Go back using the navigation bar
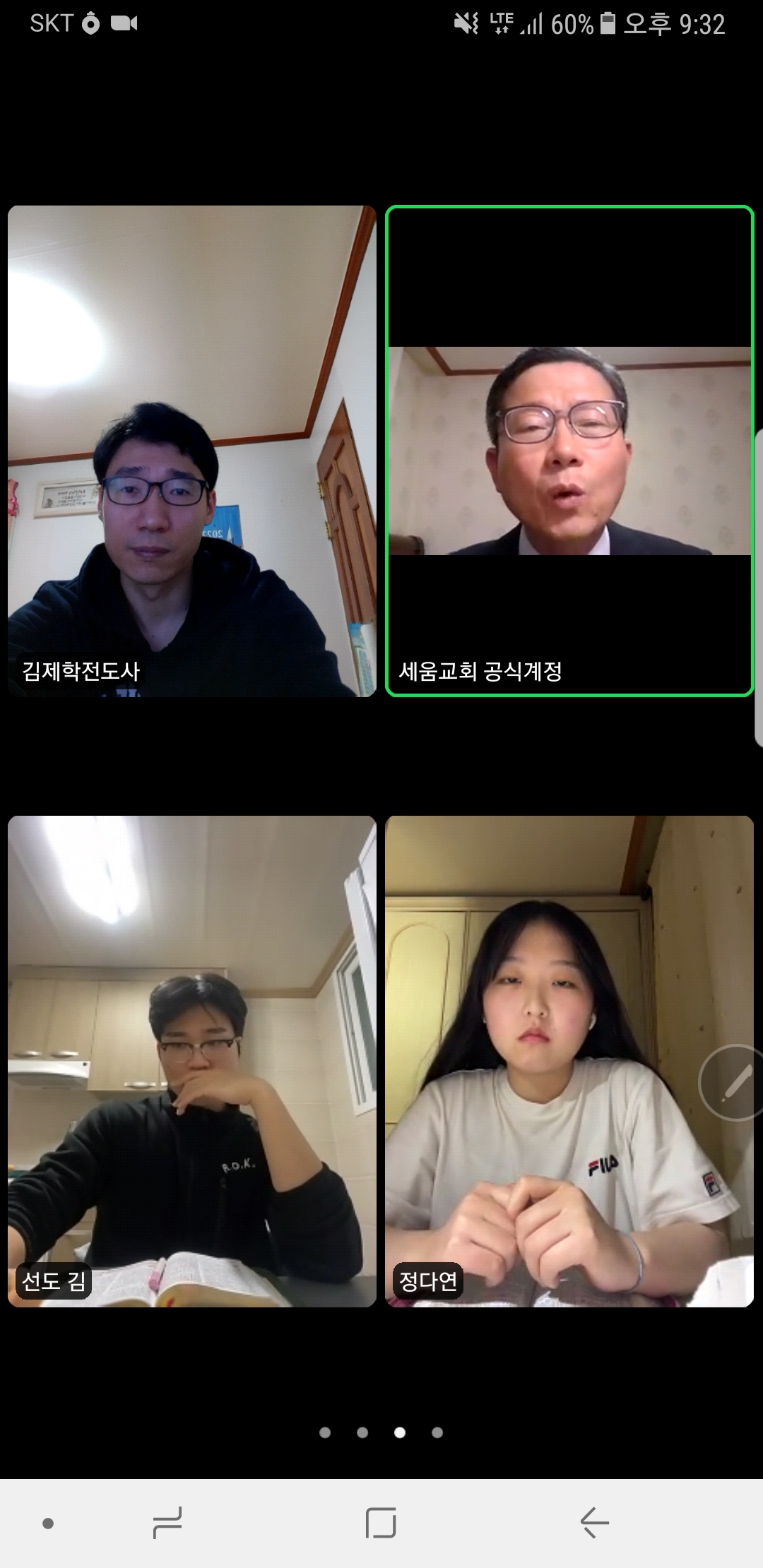 pos(594,1523)
